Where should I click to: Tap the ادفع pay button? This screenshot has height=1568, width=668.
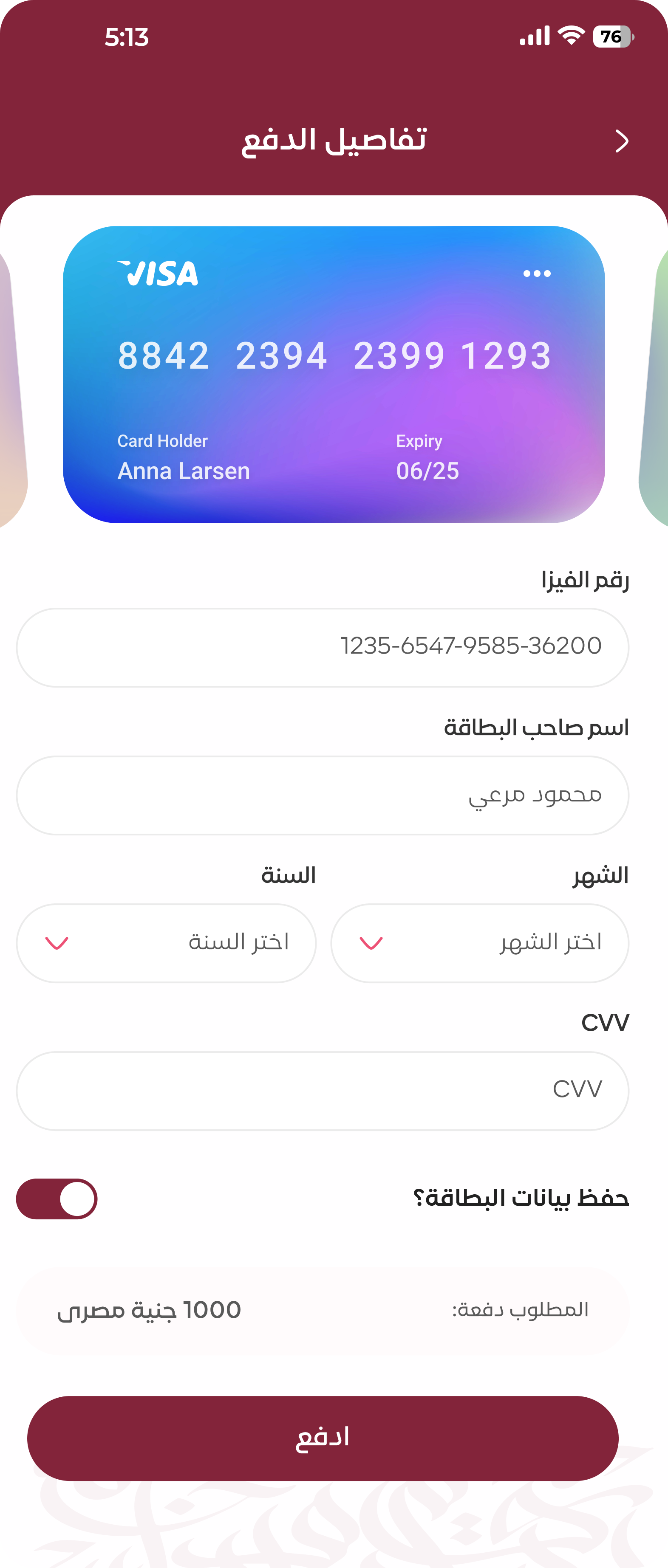coord(323,1438)
